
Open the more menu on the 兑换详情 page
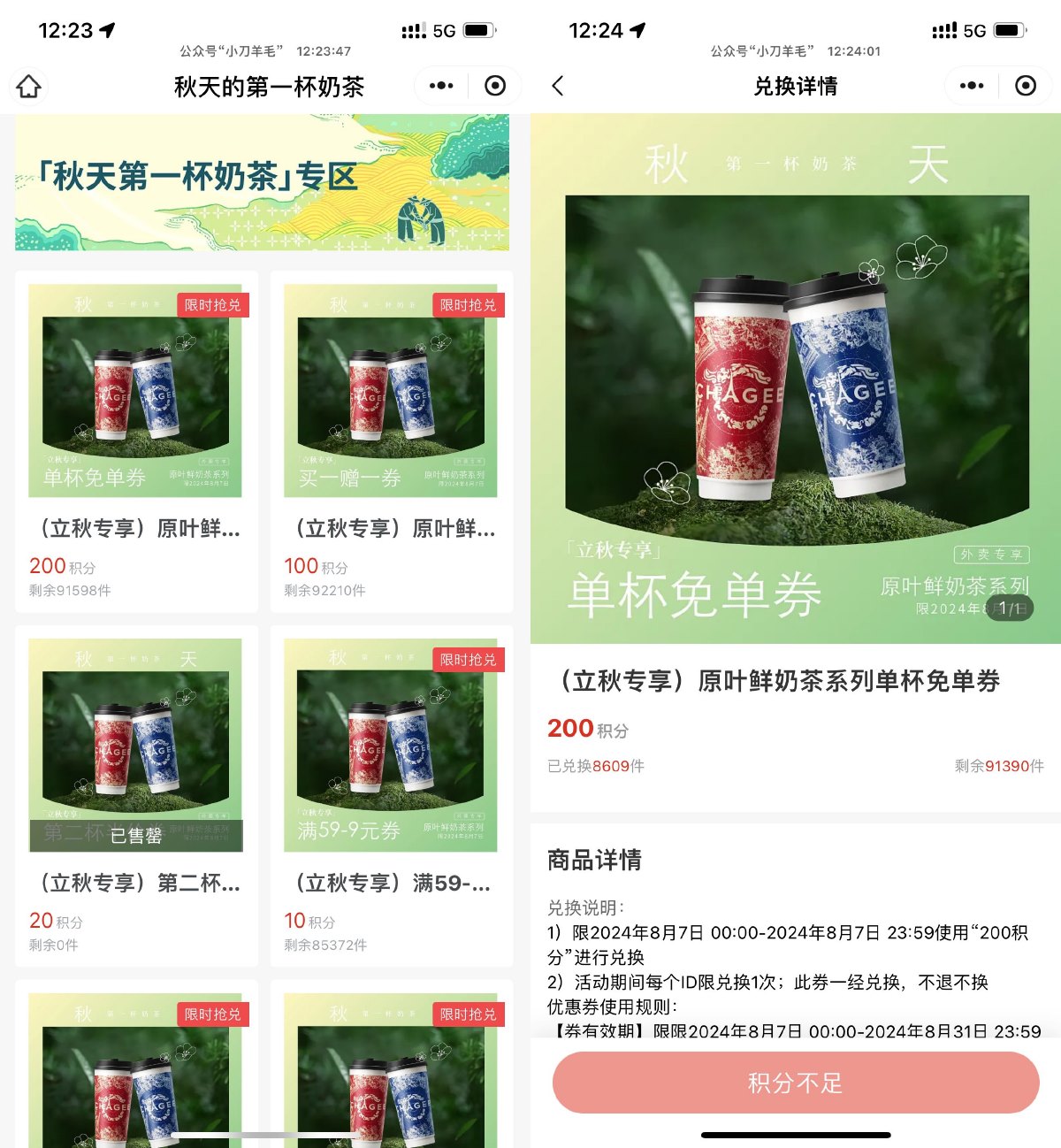(972, 86)
